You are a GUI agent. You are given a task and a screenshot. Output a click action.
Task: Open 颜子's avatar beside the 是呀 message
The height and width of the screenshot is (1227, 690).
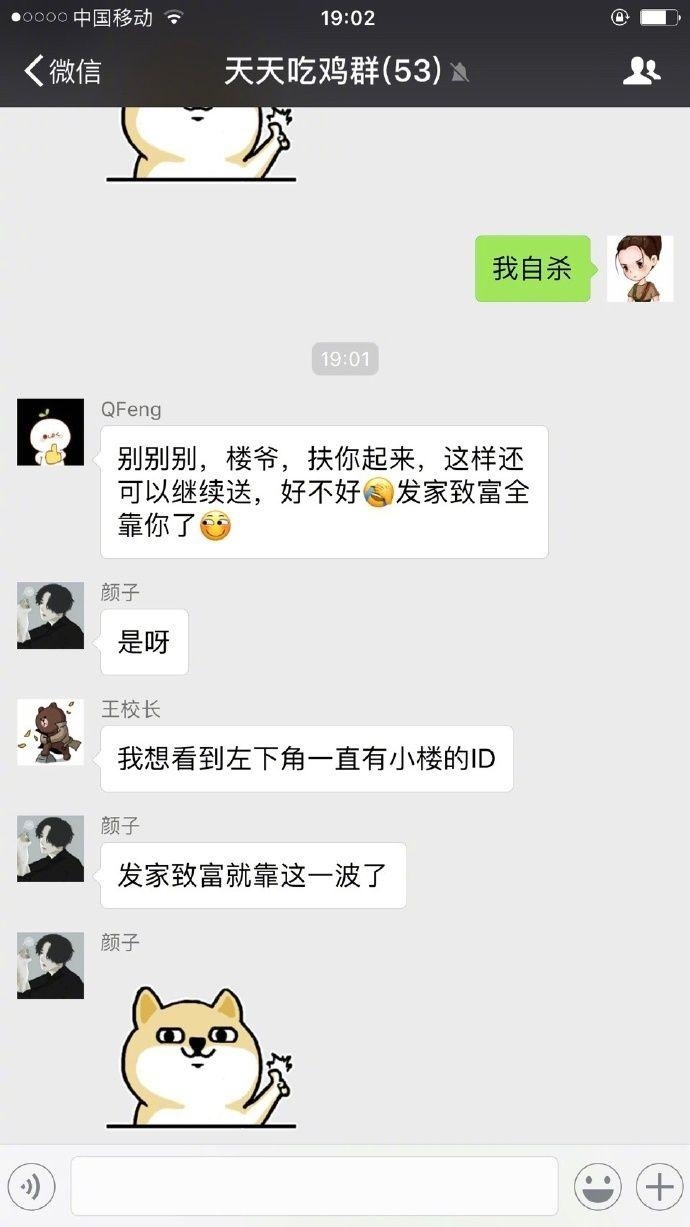tap(50, 616)
